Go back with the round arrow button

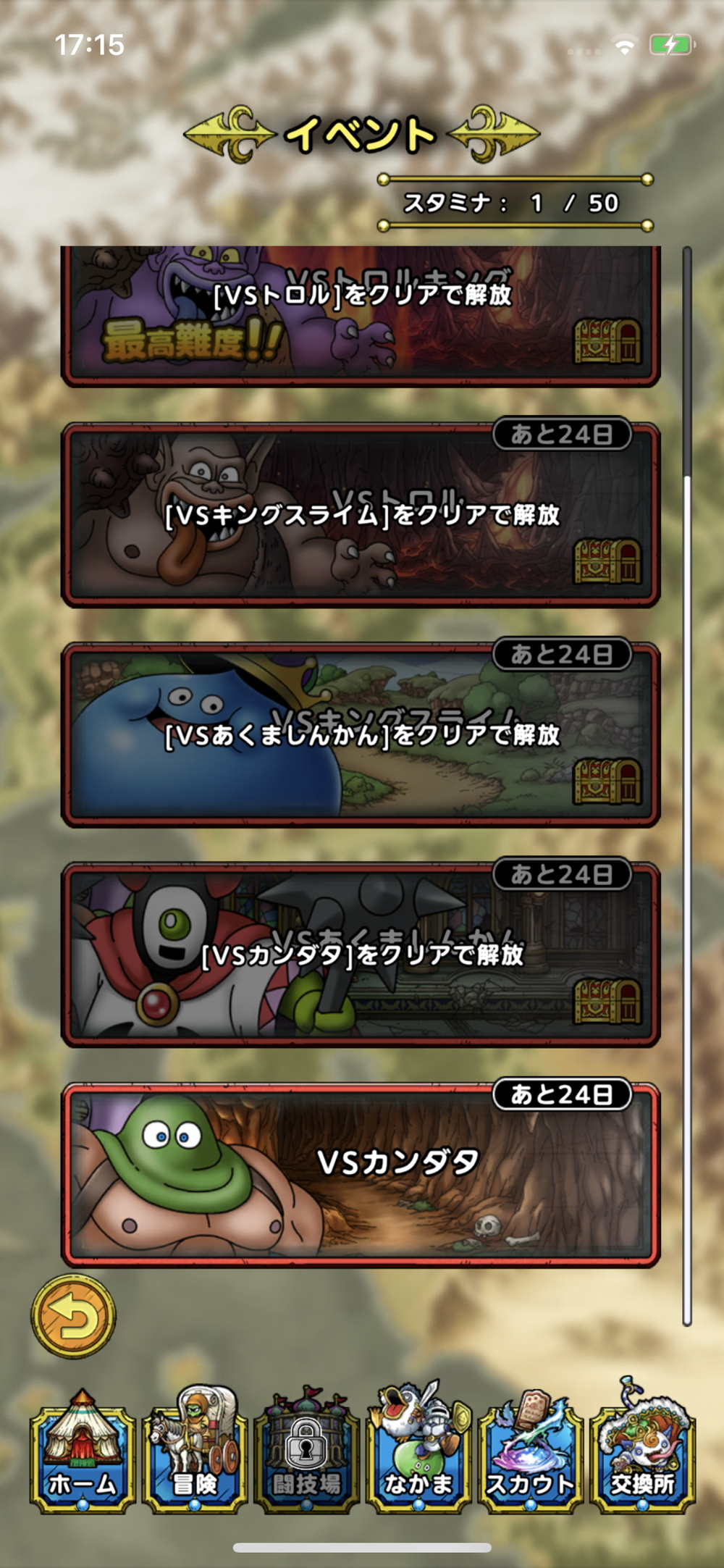point(73,1316)
